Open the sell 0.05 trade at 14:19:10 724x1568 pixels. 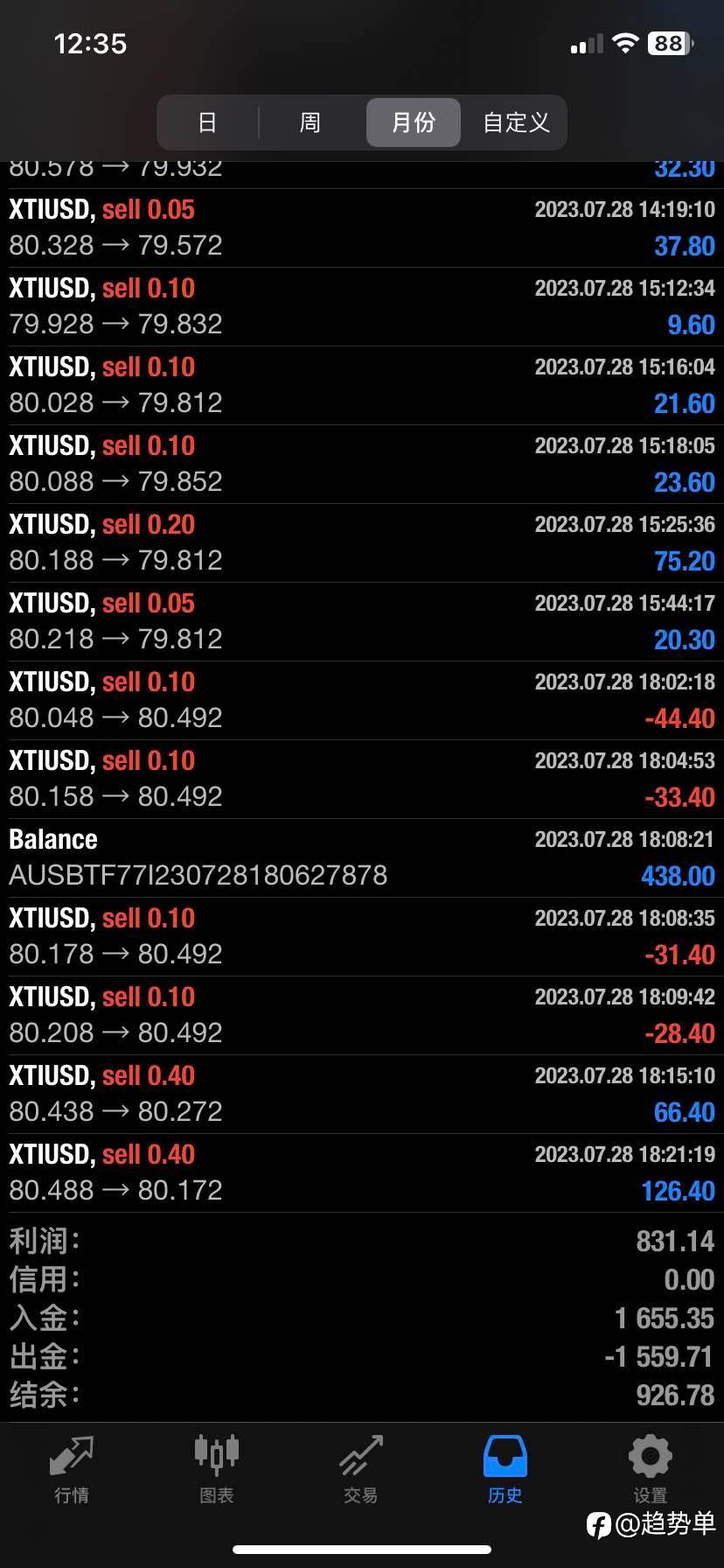[x=362, y=228]
